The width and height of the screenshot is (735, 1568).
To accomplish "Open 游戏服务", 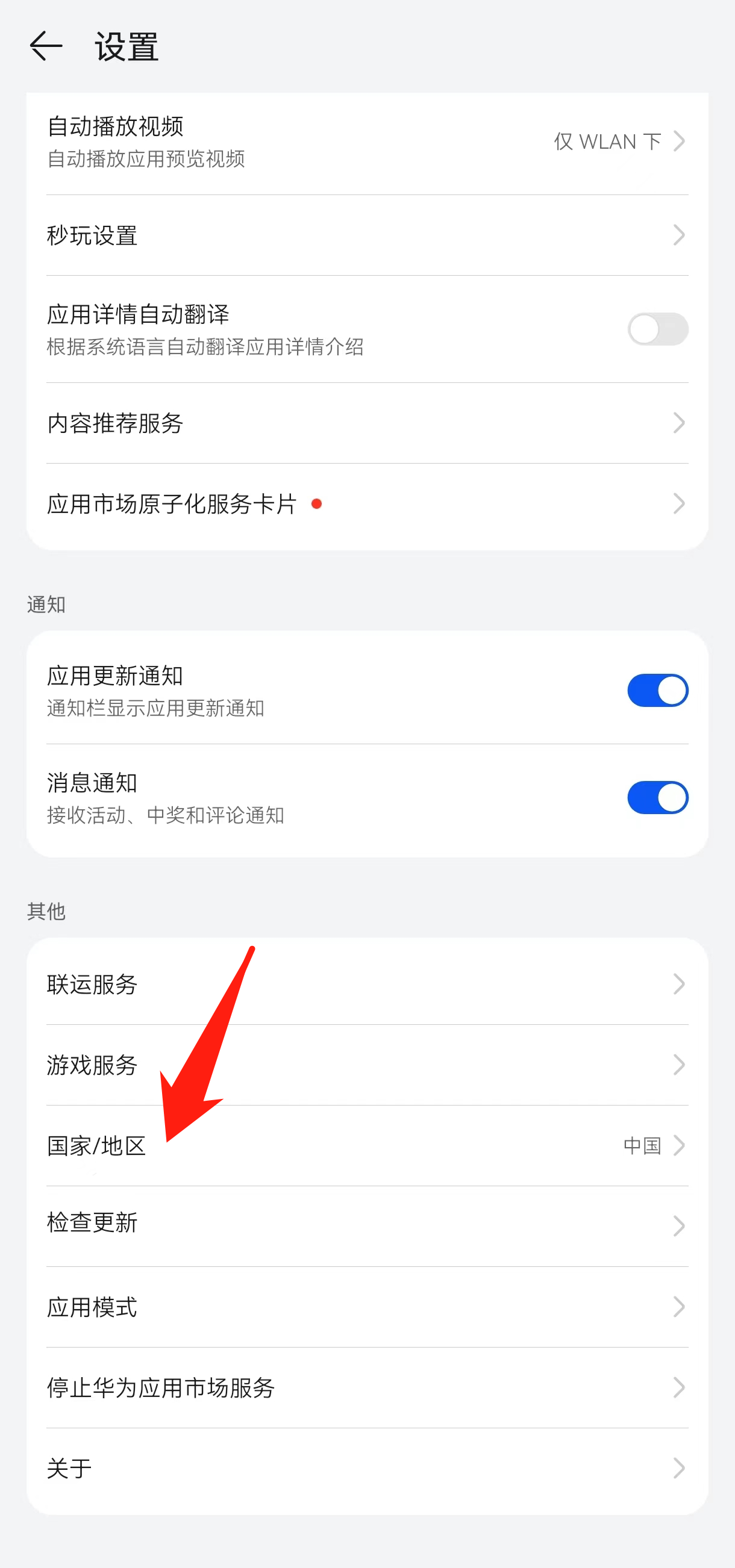I will tap(366, 1065).
